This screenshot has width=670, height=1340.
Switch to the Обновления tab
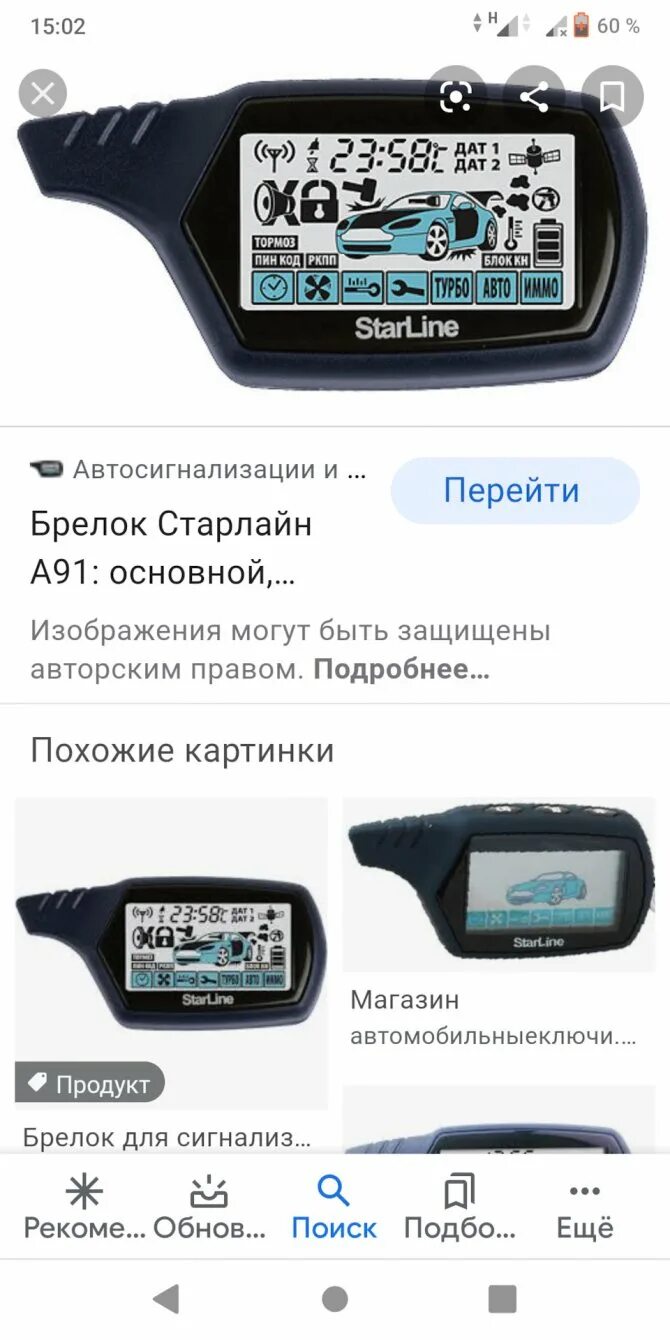(x=209, y=1207)
